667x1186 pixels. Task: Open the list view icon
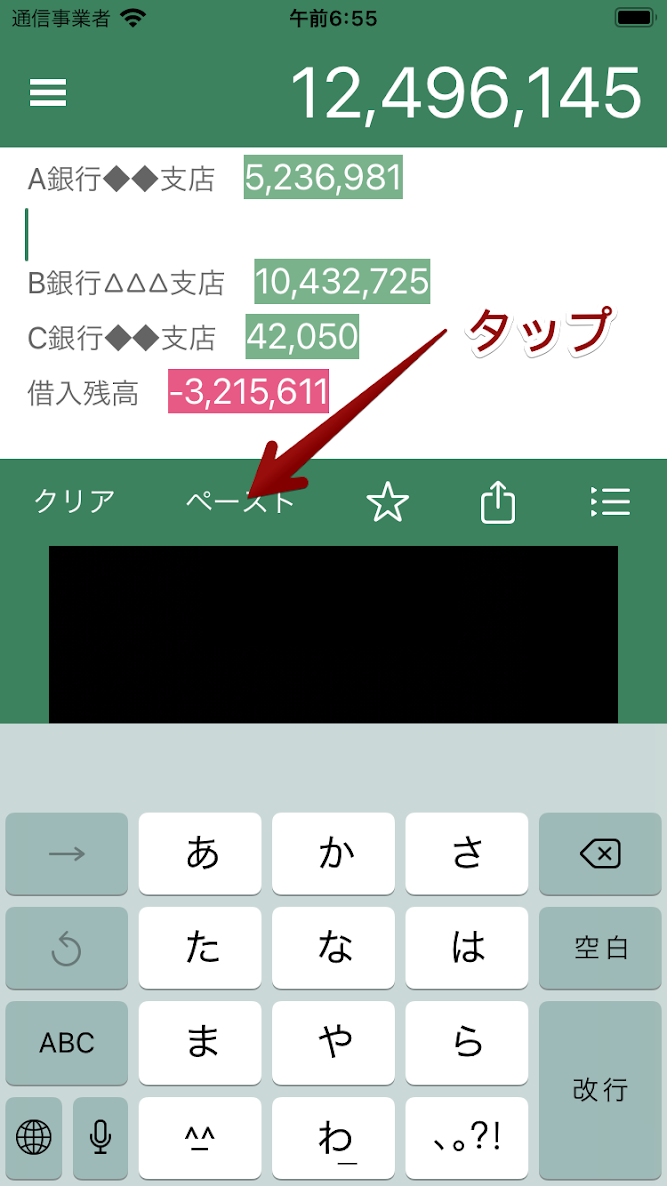tap(610, 501)
